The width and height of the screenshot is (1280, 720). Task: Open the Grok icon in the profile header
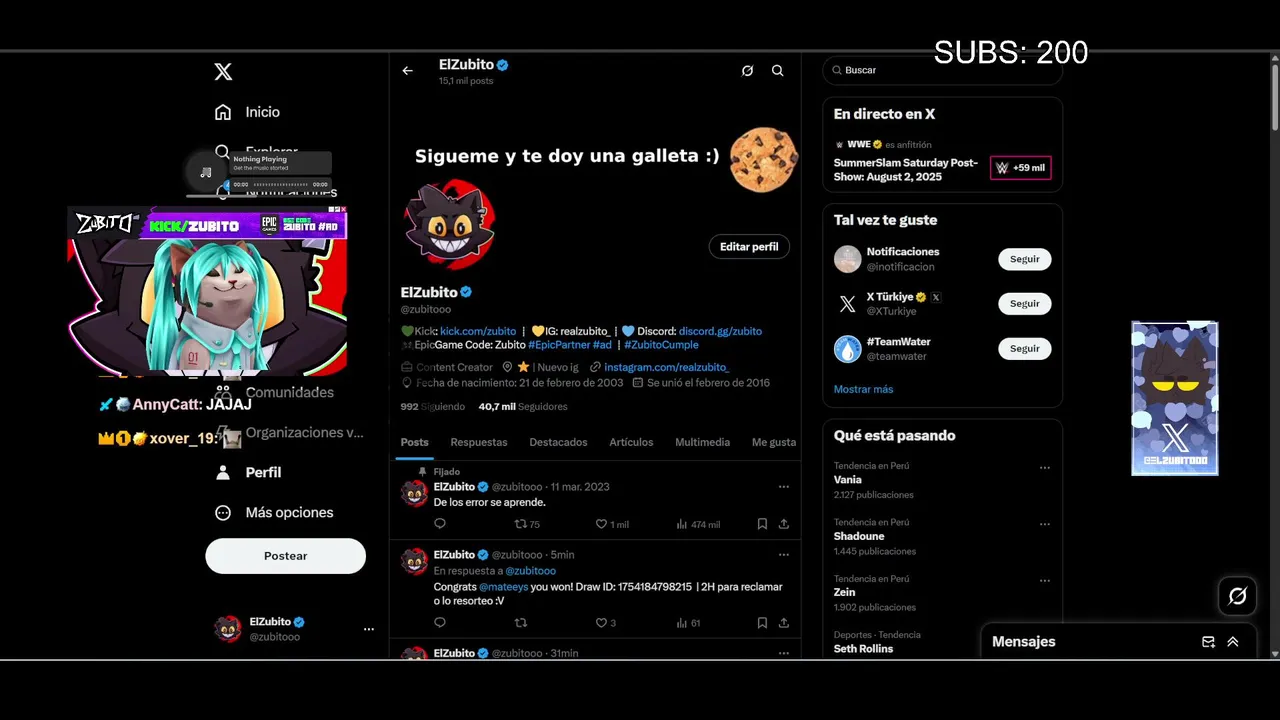(x=747, y=71)
